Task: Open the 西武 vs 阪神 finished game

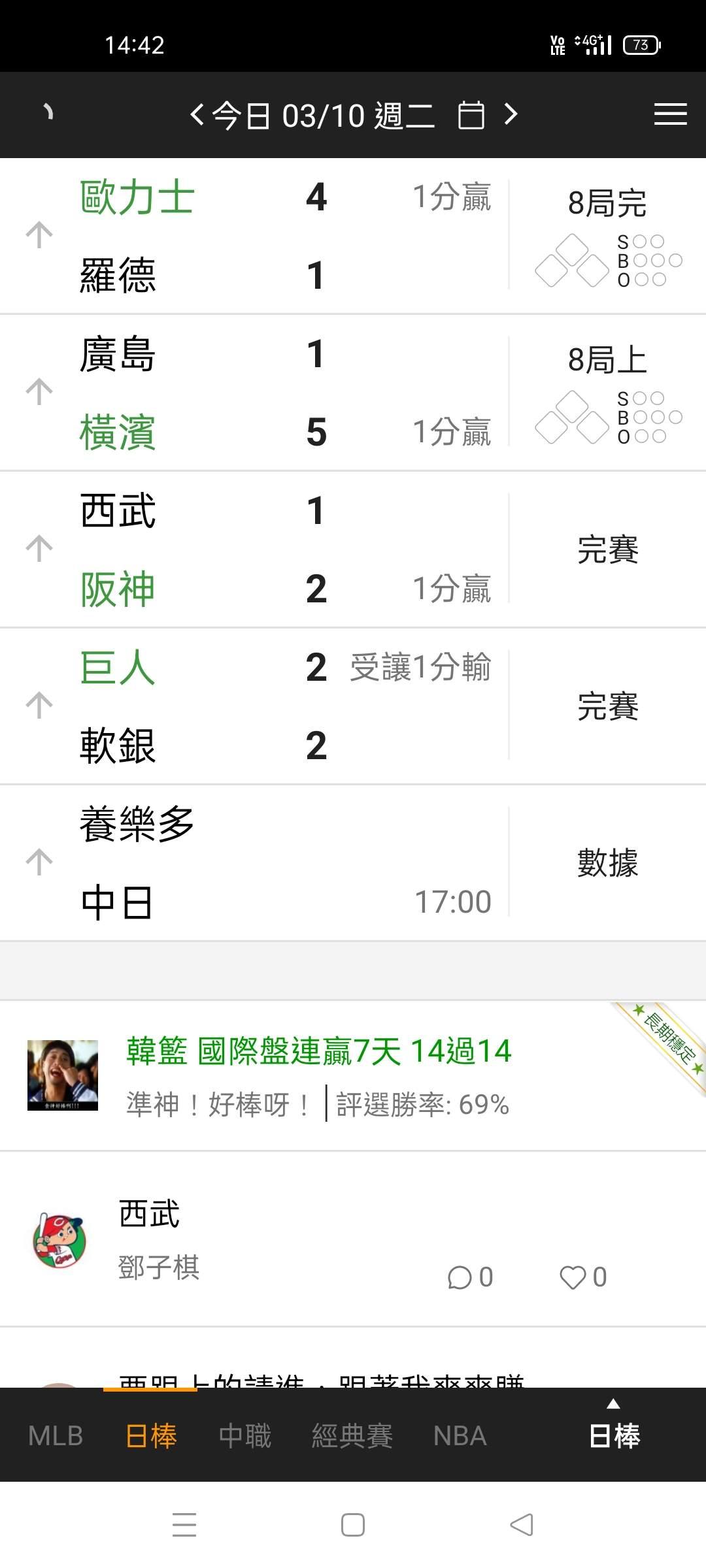Action: point(261,549)
